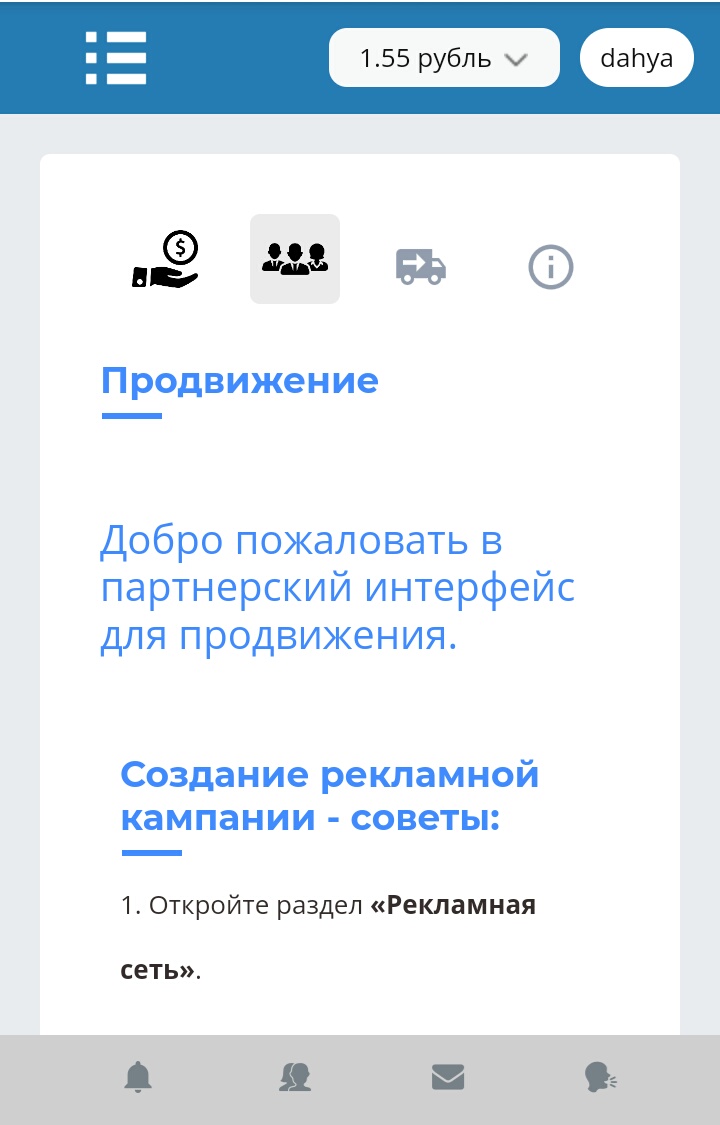Viewport: 720px width, 1125px height.
Task: Open the notifications bell in the bottom bar
Action: [138, 1077]
